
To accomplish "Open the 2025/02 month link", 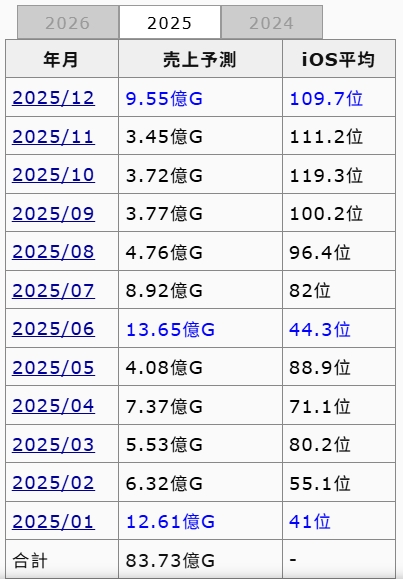I will click(53, 483).
